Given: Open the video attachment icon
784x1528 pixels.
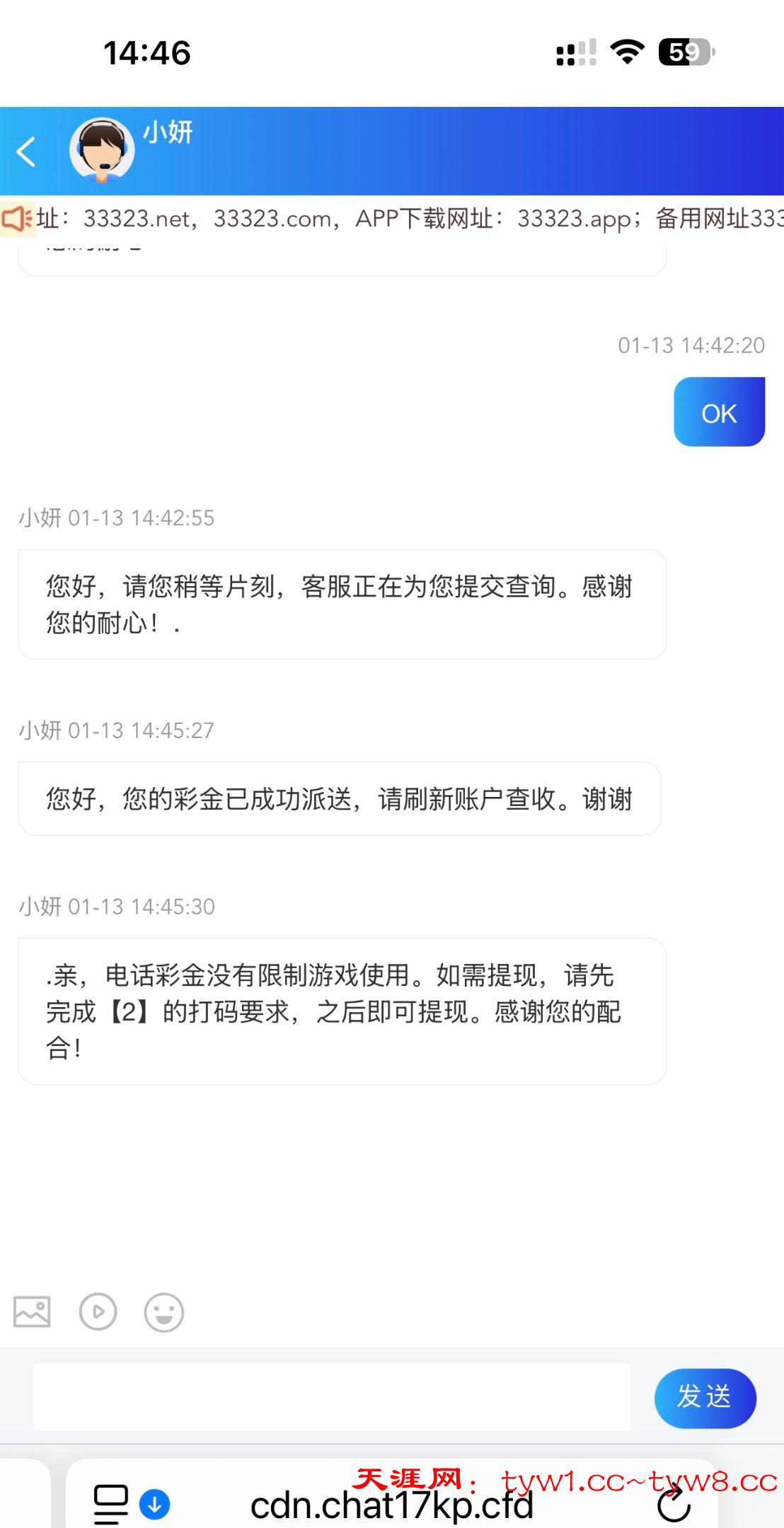Looking at the screenshot, I should click(98, 1312).
